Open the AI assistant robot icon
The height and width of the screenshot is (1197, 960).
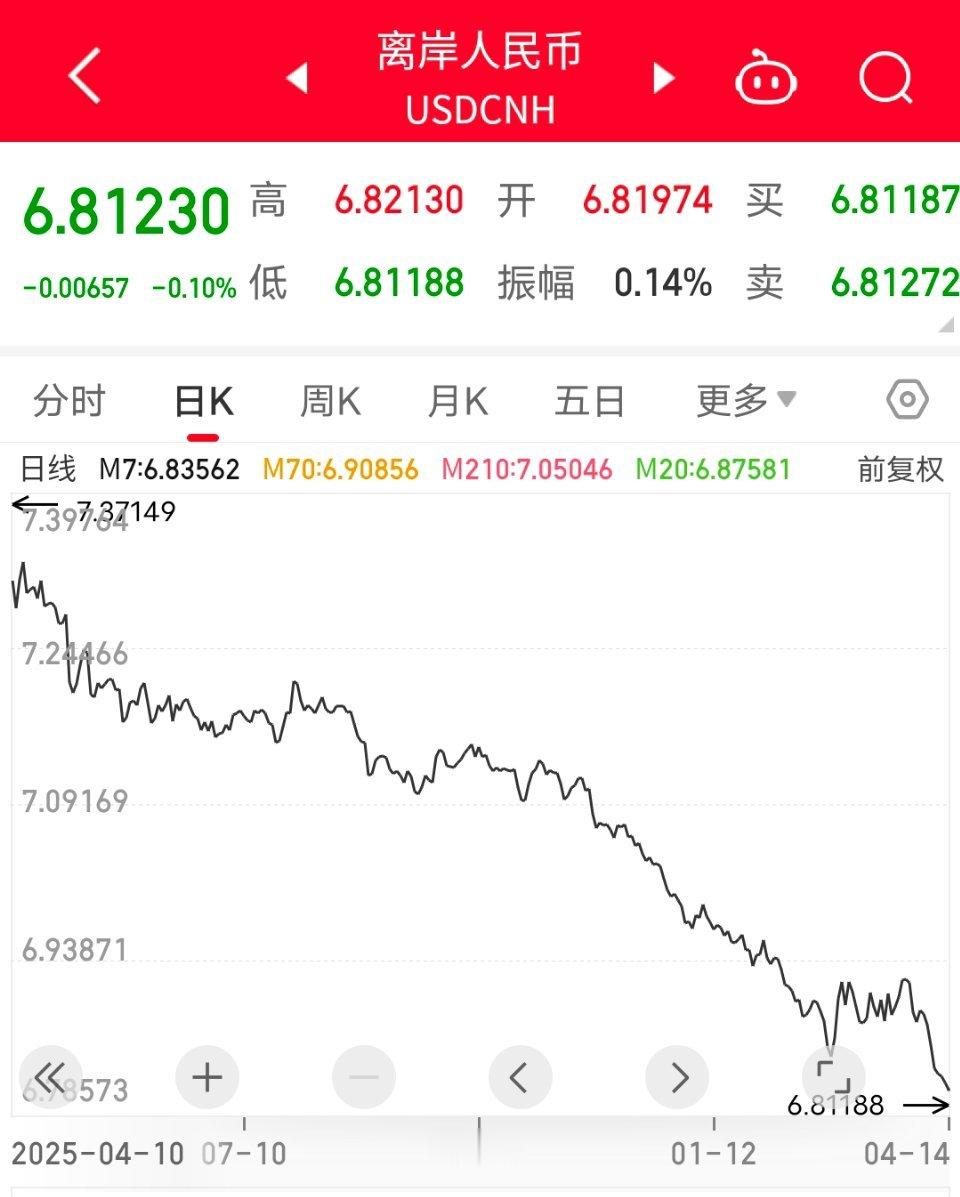(766, 77)
